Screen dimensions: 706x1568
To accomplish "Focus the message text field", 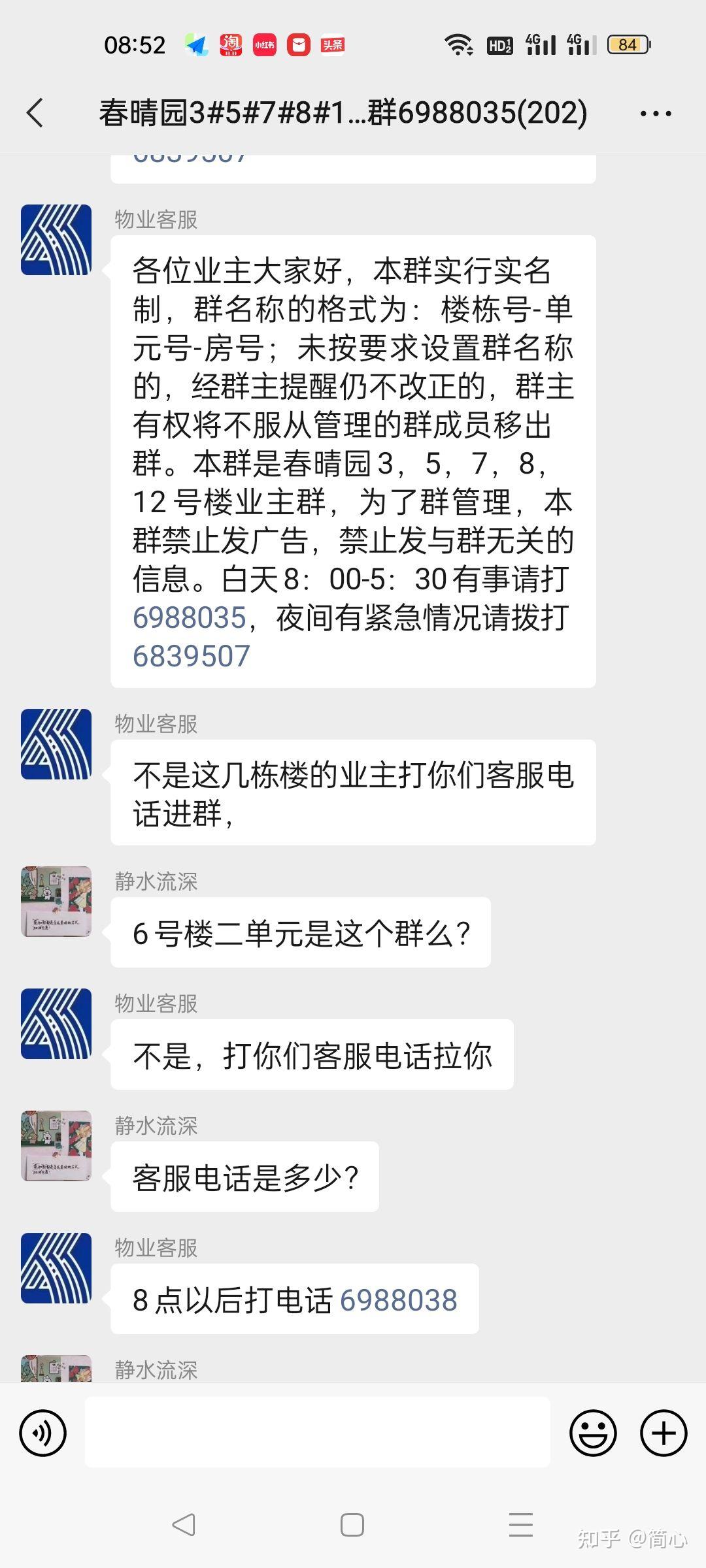I will tap(318, 1432).
